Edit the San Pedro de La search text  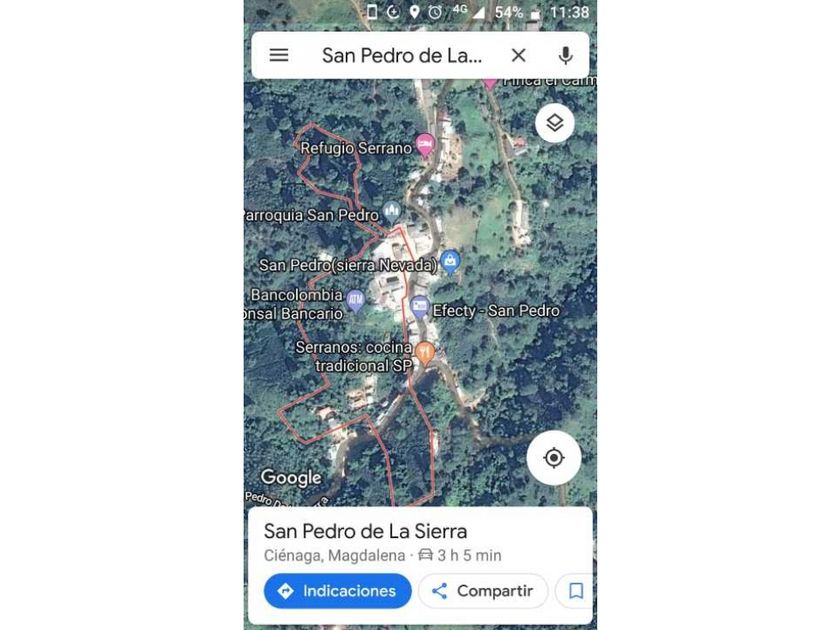pyautogui.click(x=402, y=56)
